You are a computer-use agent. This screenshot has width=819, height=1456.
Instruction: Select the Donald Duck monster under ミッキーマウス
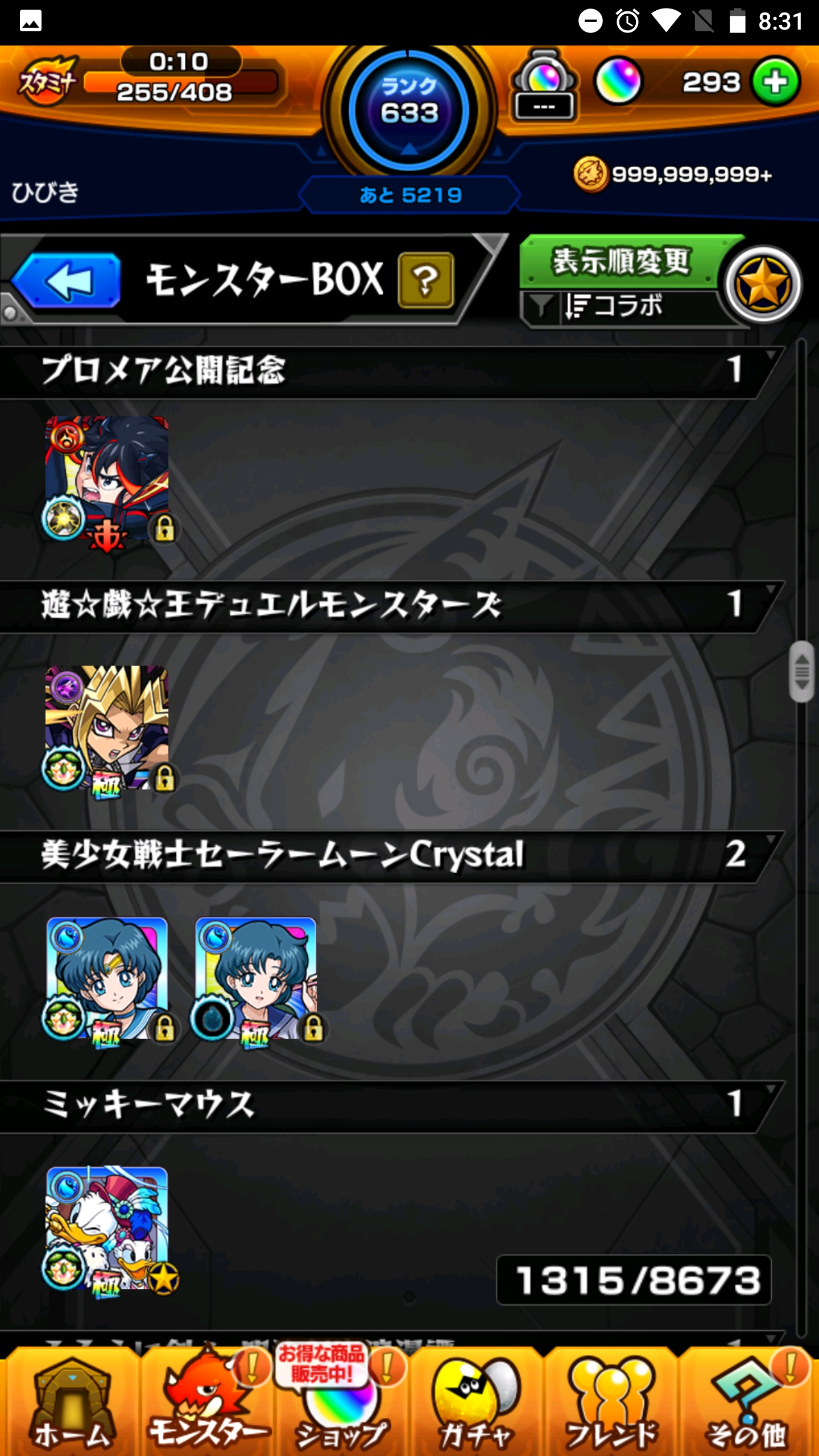107,1228
